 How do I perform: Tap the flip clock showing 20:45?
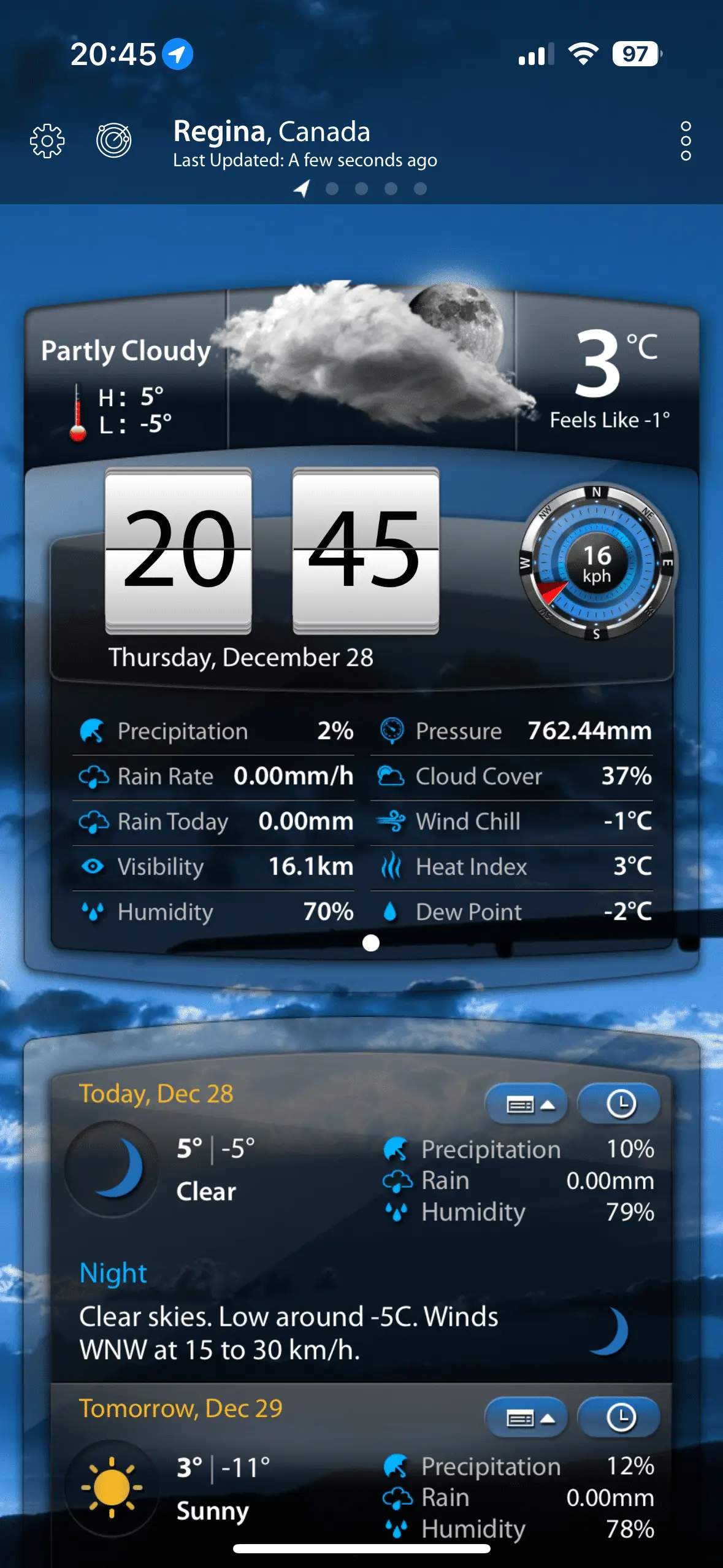point(272,550)
